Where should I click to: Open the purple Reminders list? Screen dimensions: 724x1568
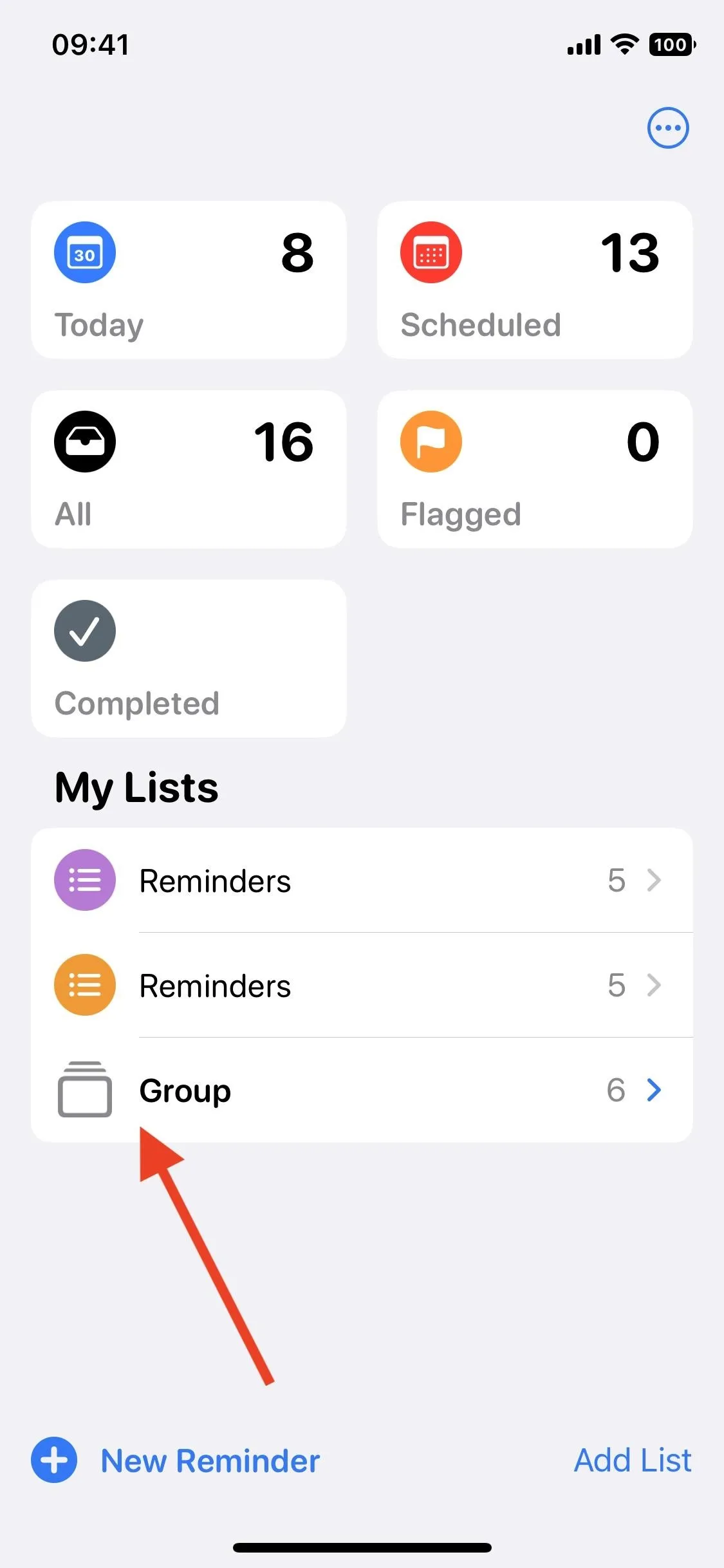[362, 880]
